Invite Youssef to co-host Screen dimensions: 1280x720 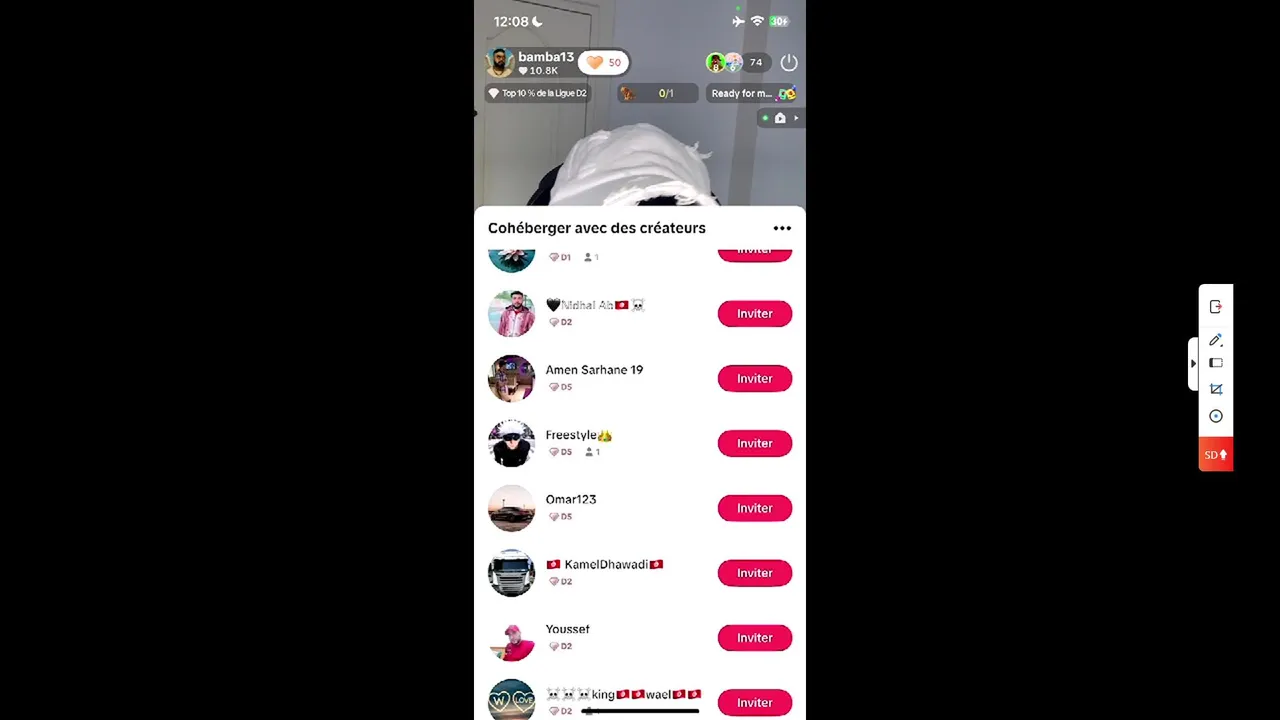[754, 638]
